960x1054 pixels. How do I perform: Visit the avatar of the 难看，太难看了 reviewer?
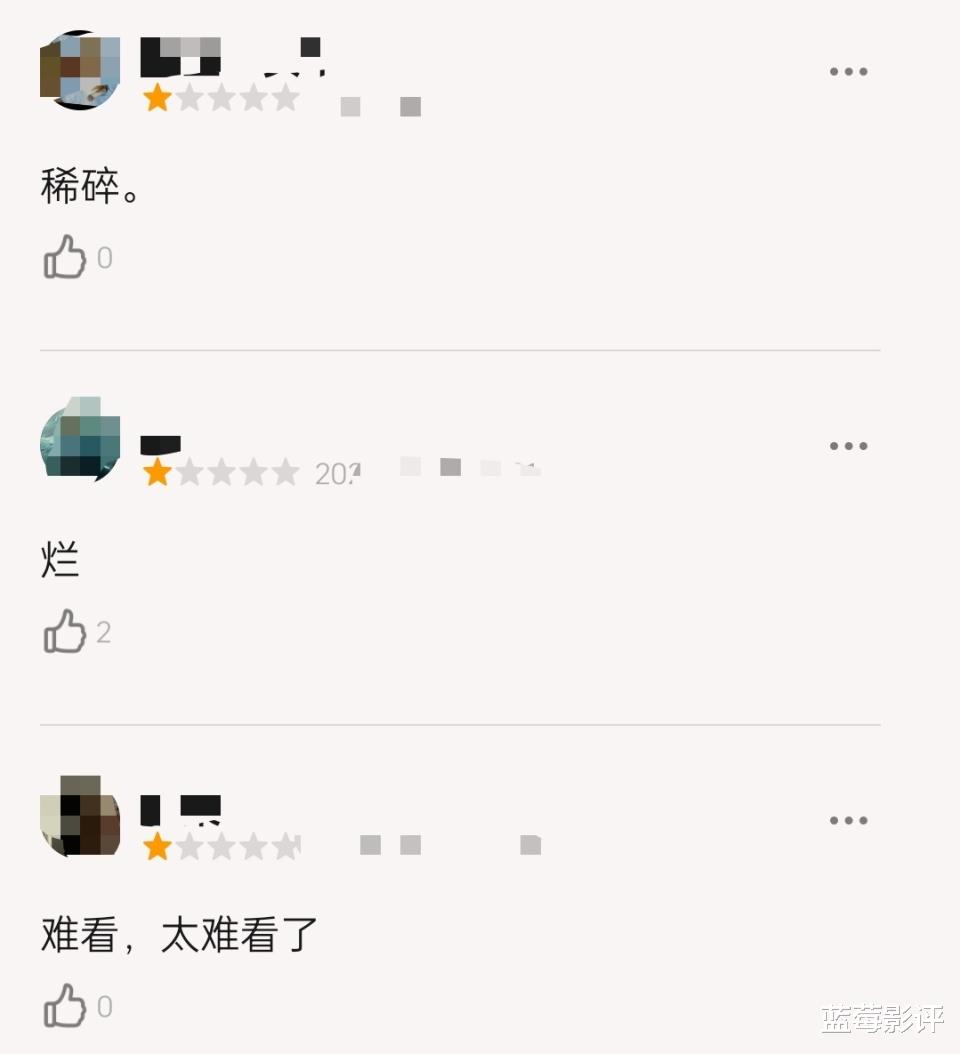[80, 816]
